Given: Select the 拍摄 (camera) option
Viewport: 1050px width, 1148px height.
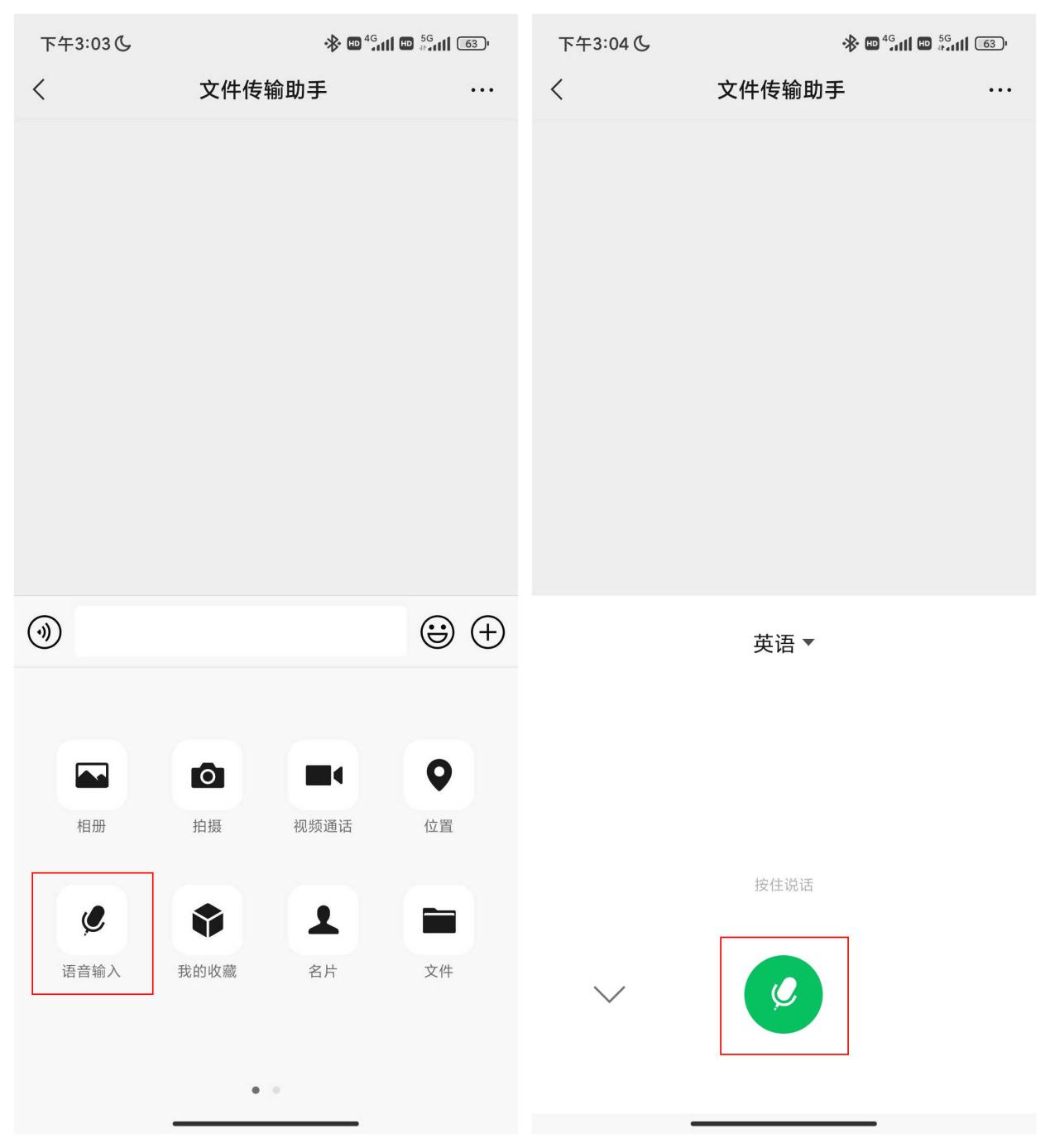Looking at the screenshot, I should 207,776.
